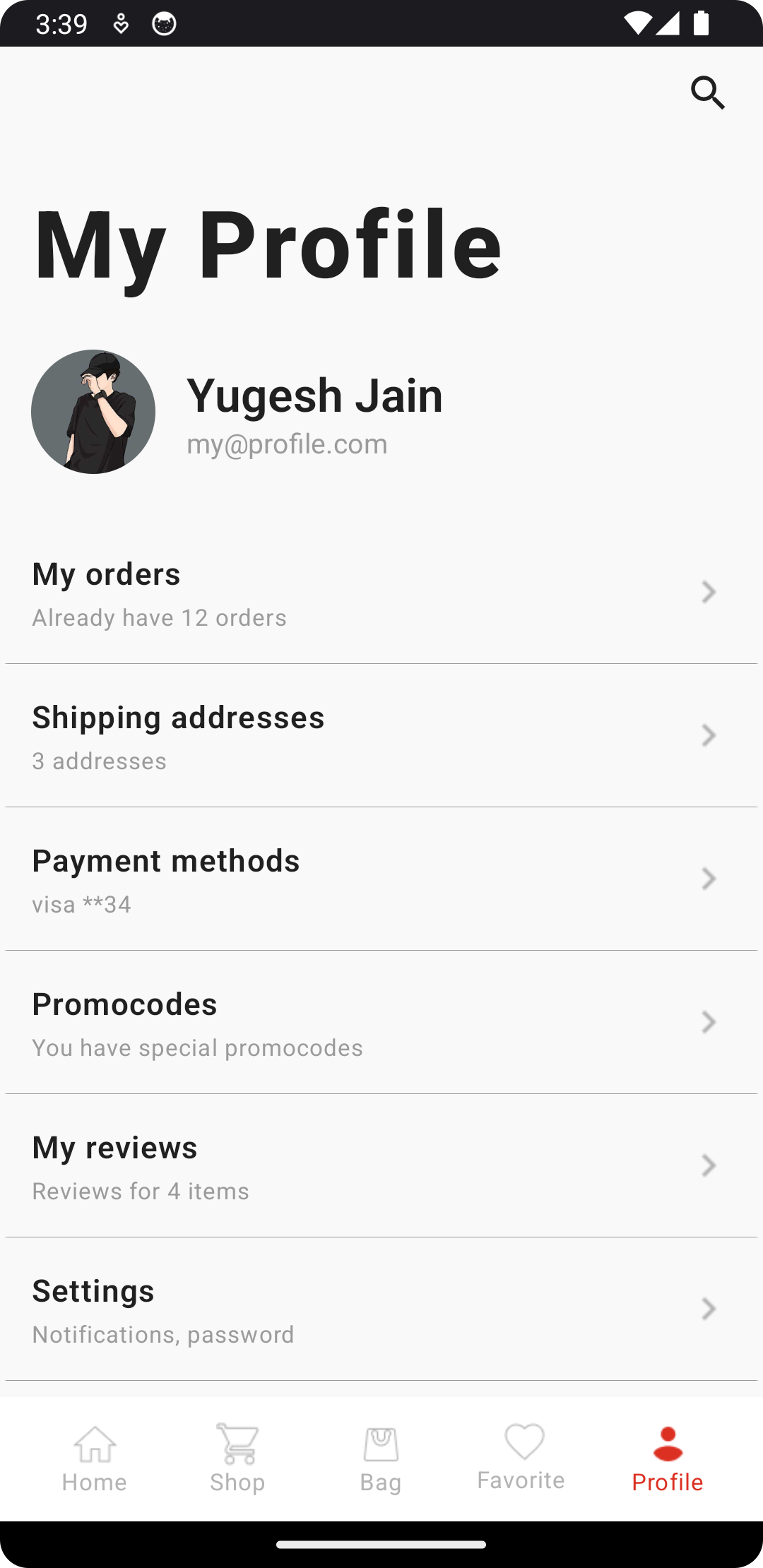View Shipping addresses
The image size is (763, 1568).
click(381, 737)
